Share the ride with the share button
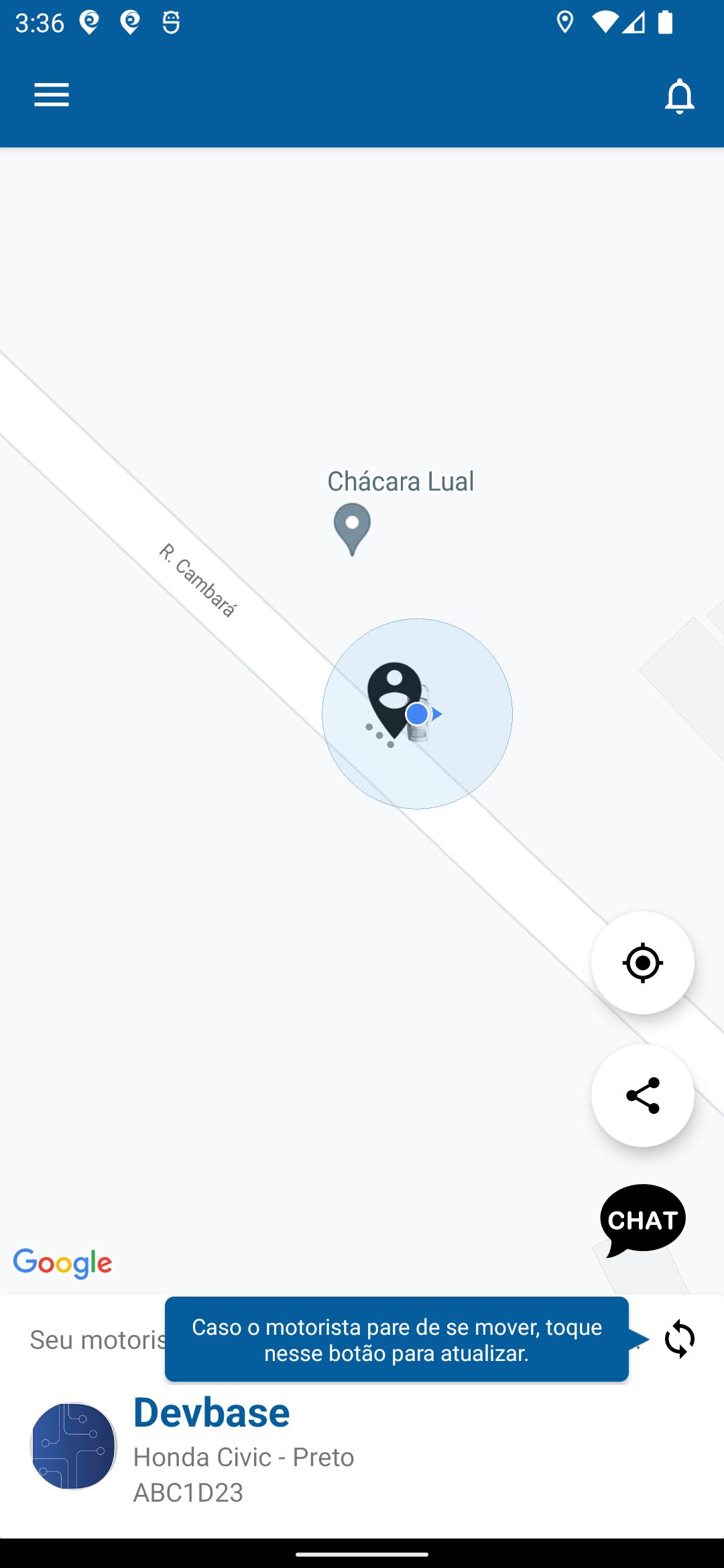Viewport: 724px width, 1568px height. pyautogui.click(x=642, y=1096)
